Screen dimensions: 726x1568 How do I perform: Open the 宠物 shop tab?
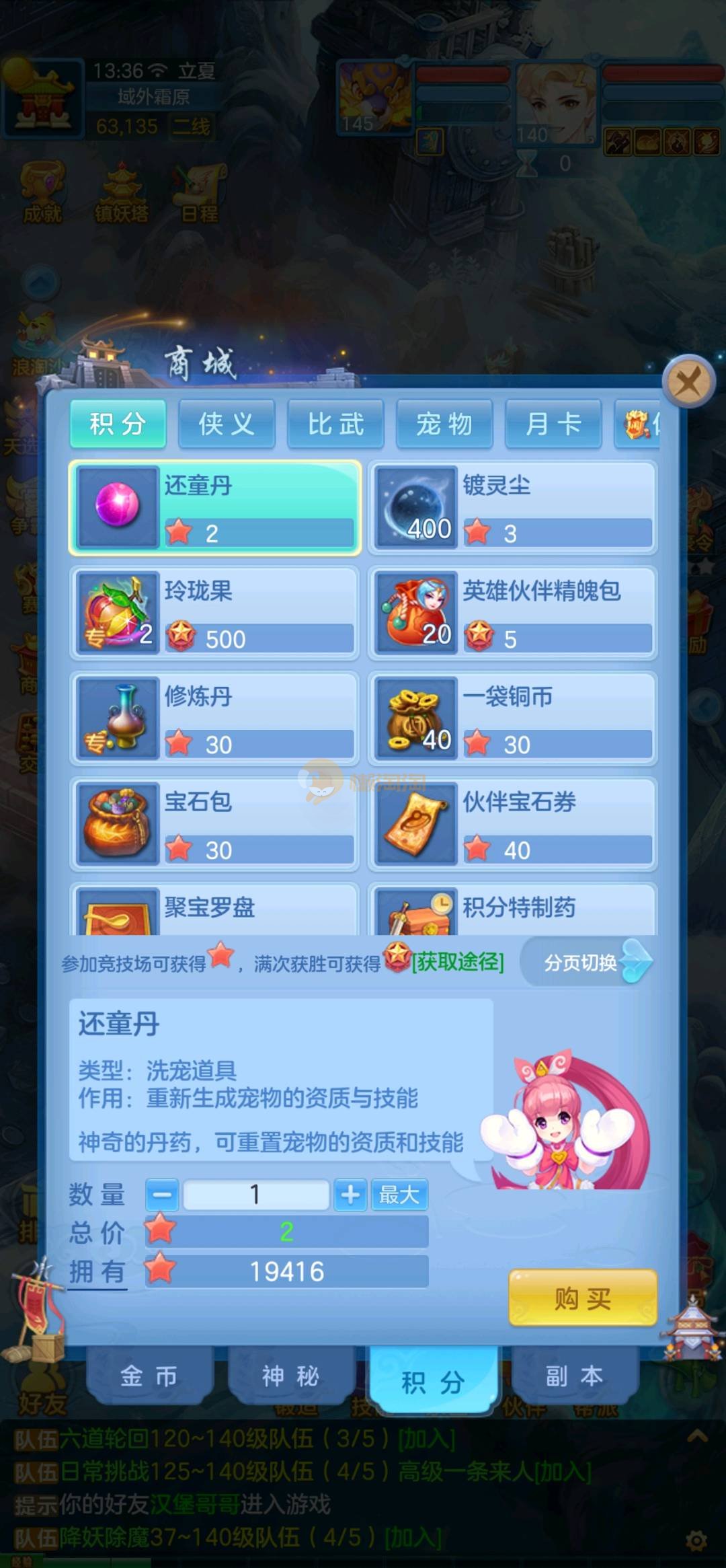pos(444,424)
